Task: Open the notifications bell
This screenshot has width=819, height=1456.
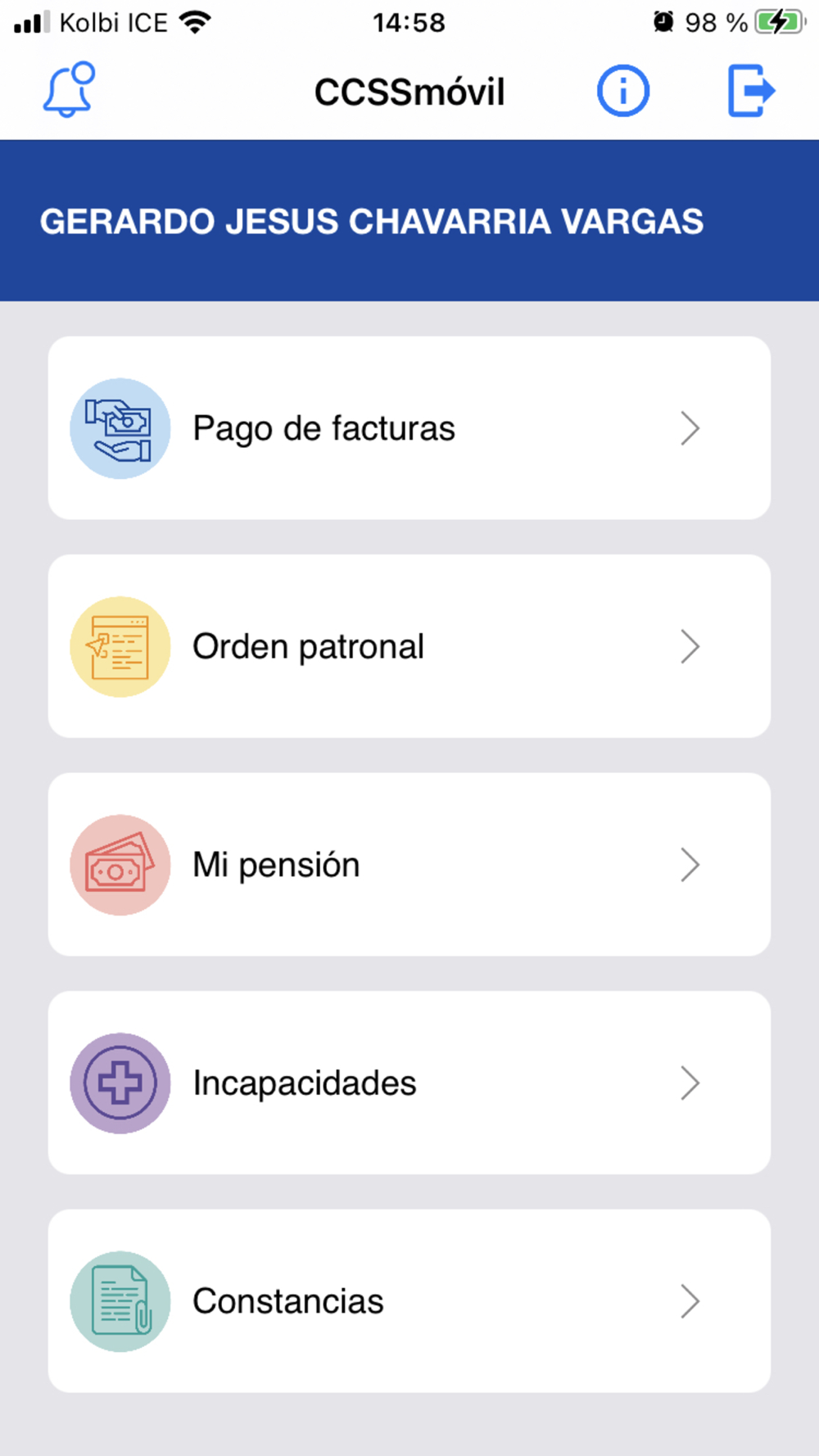Action: (68, 90)
